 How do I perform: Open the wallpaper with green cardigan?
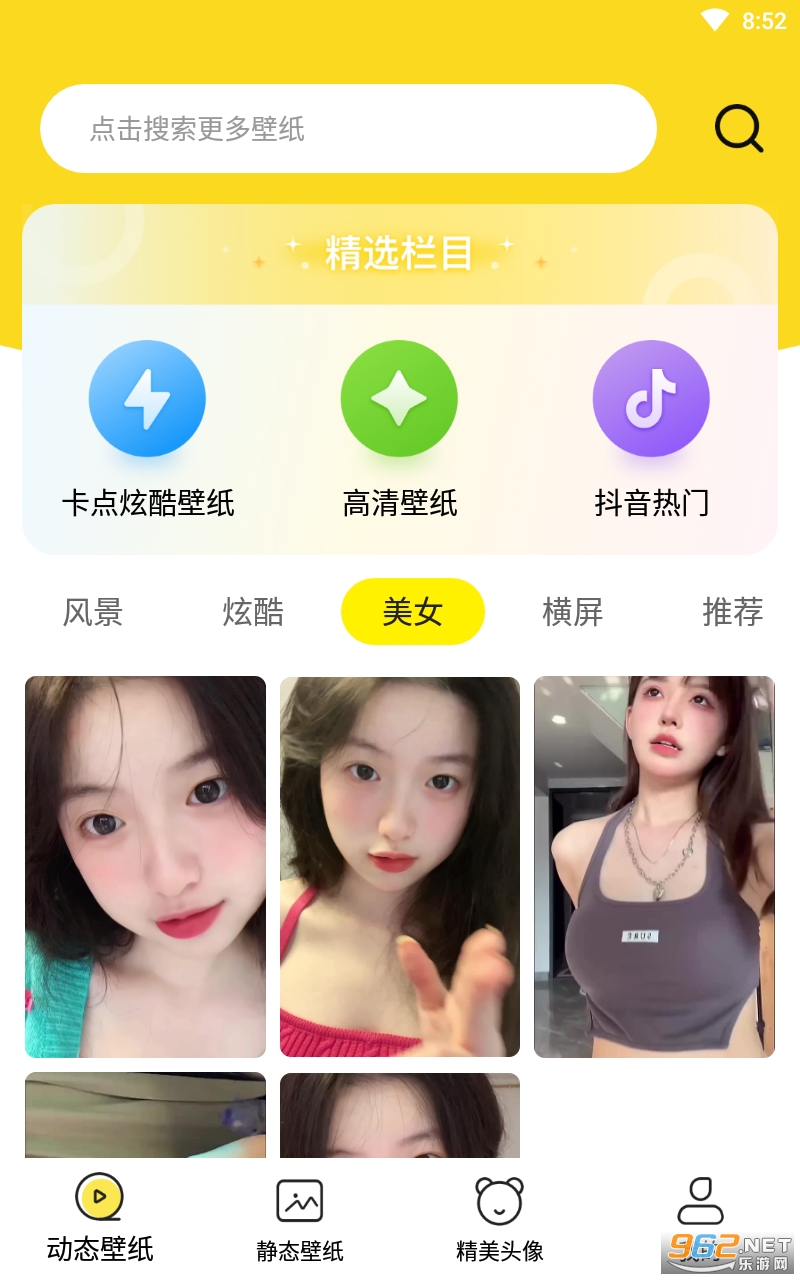click(x=145, y=867)
